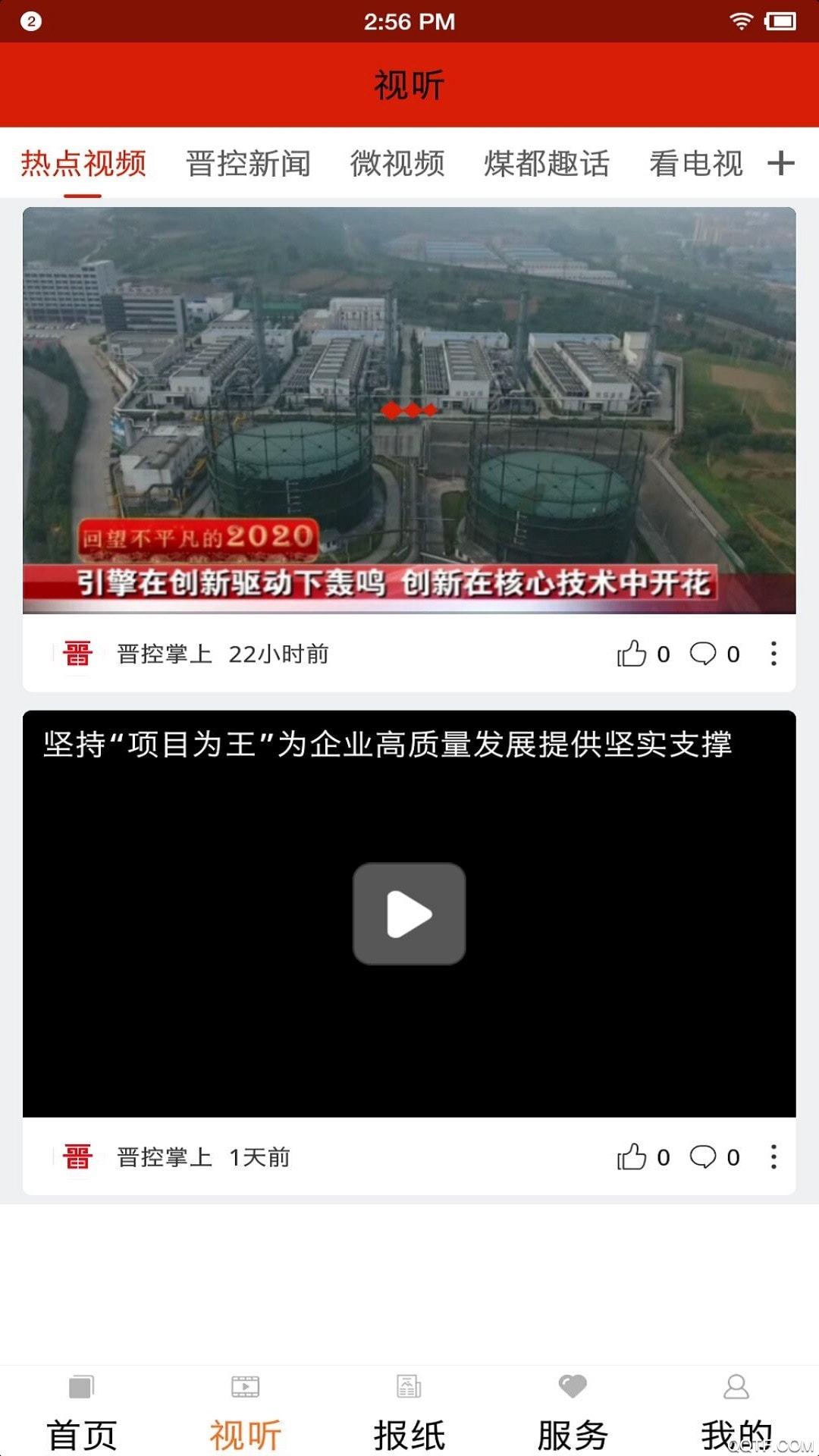Open the 煤都趣话 tab
Viewport: 819px width, 1456px height.
[546, 164]
